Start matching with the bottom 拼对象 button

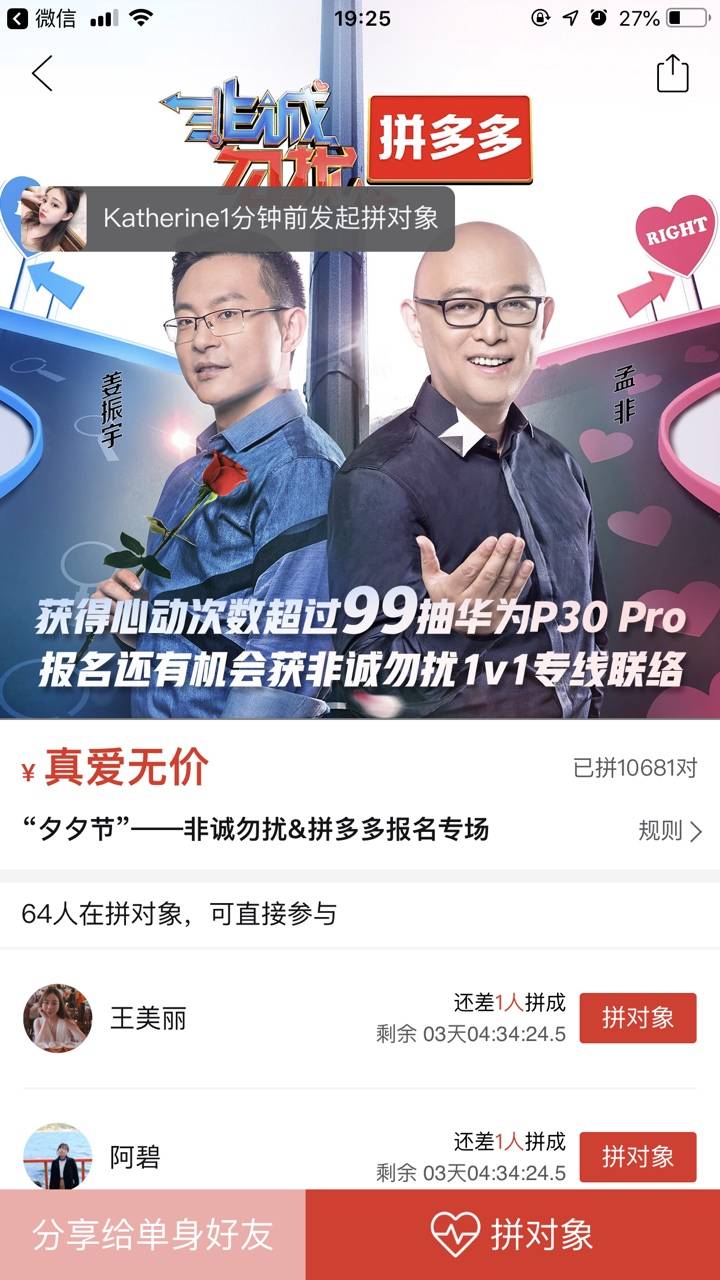coord(512,1234)
